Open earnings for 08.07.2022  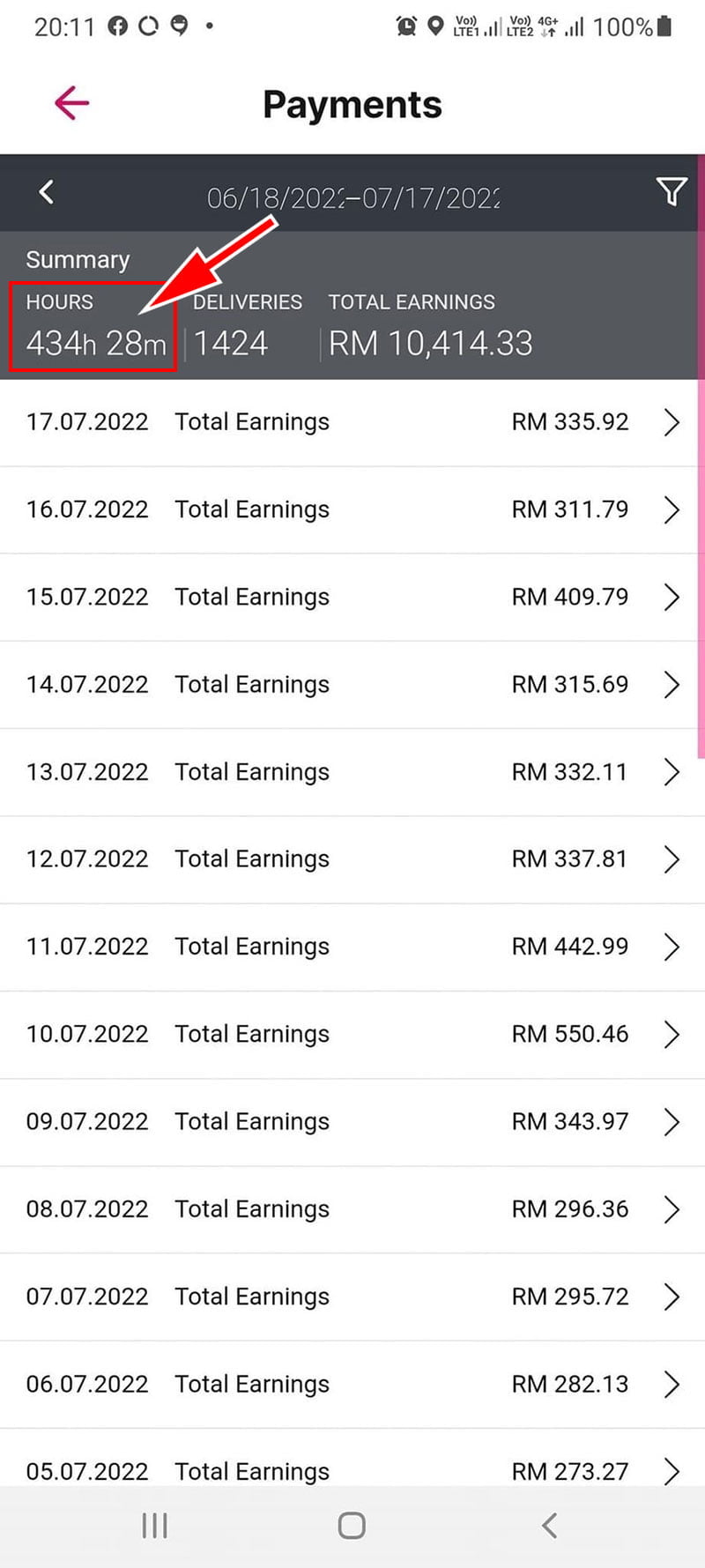coord(352,1209)
